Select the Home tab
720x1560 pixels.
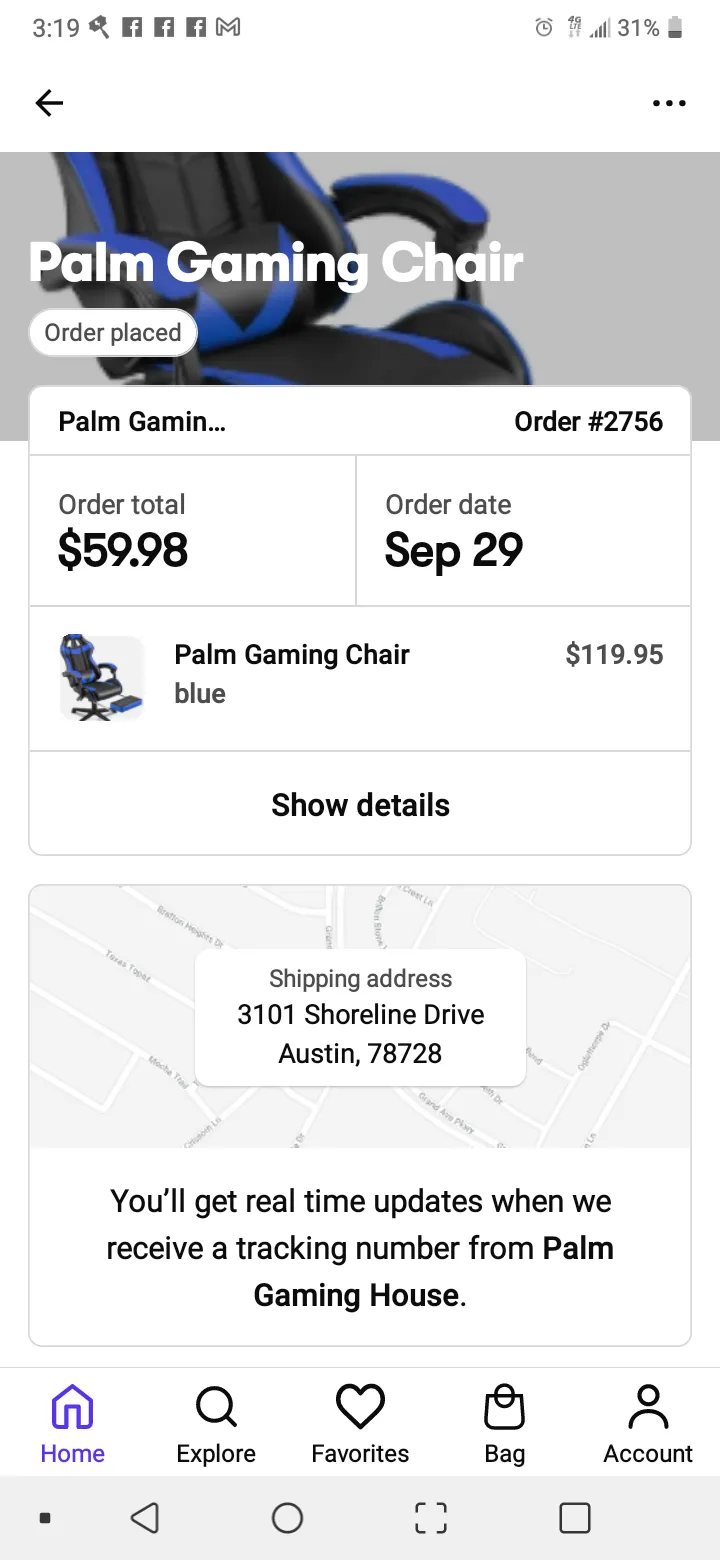click(x=72, y=1424)
